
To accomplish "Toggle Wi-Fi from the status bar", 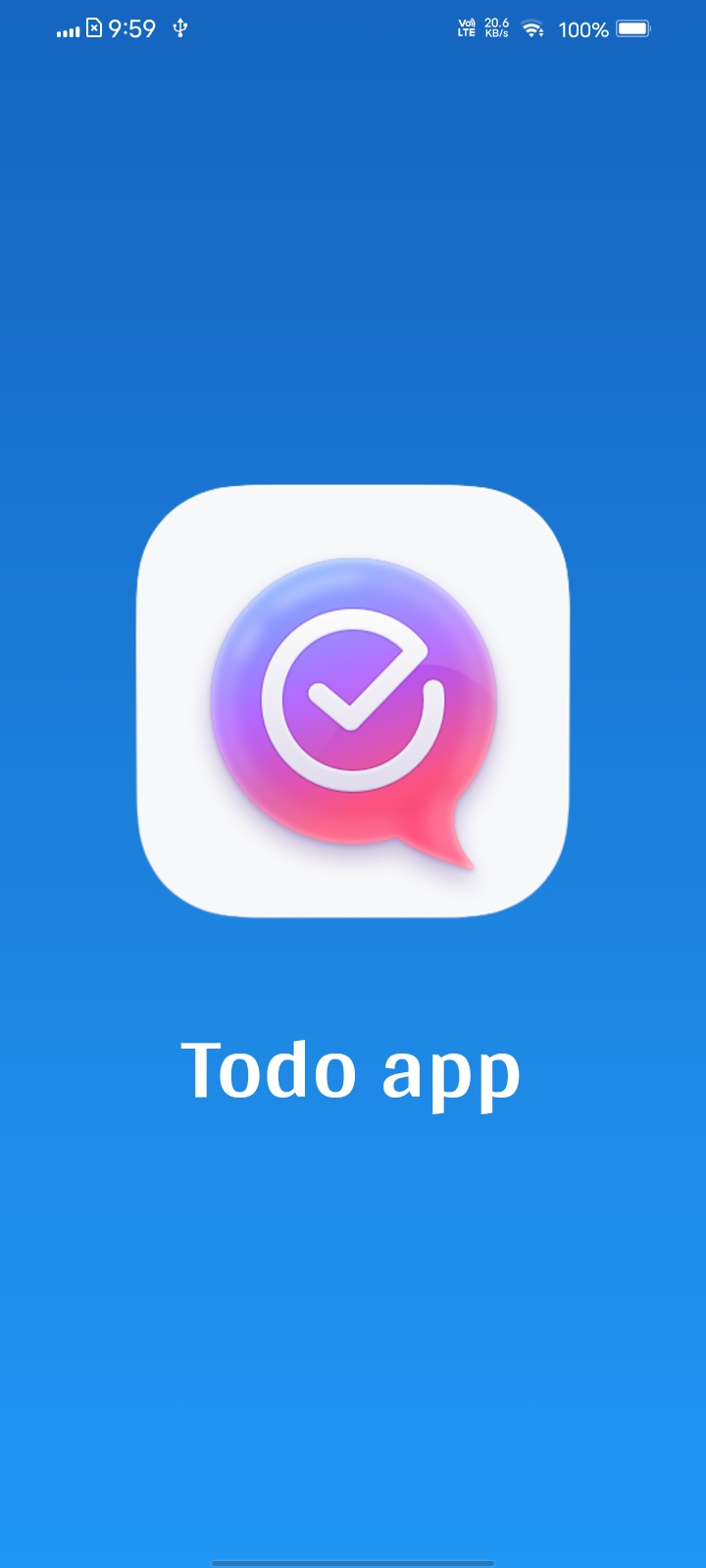I will tap(532, 29).
